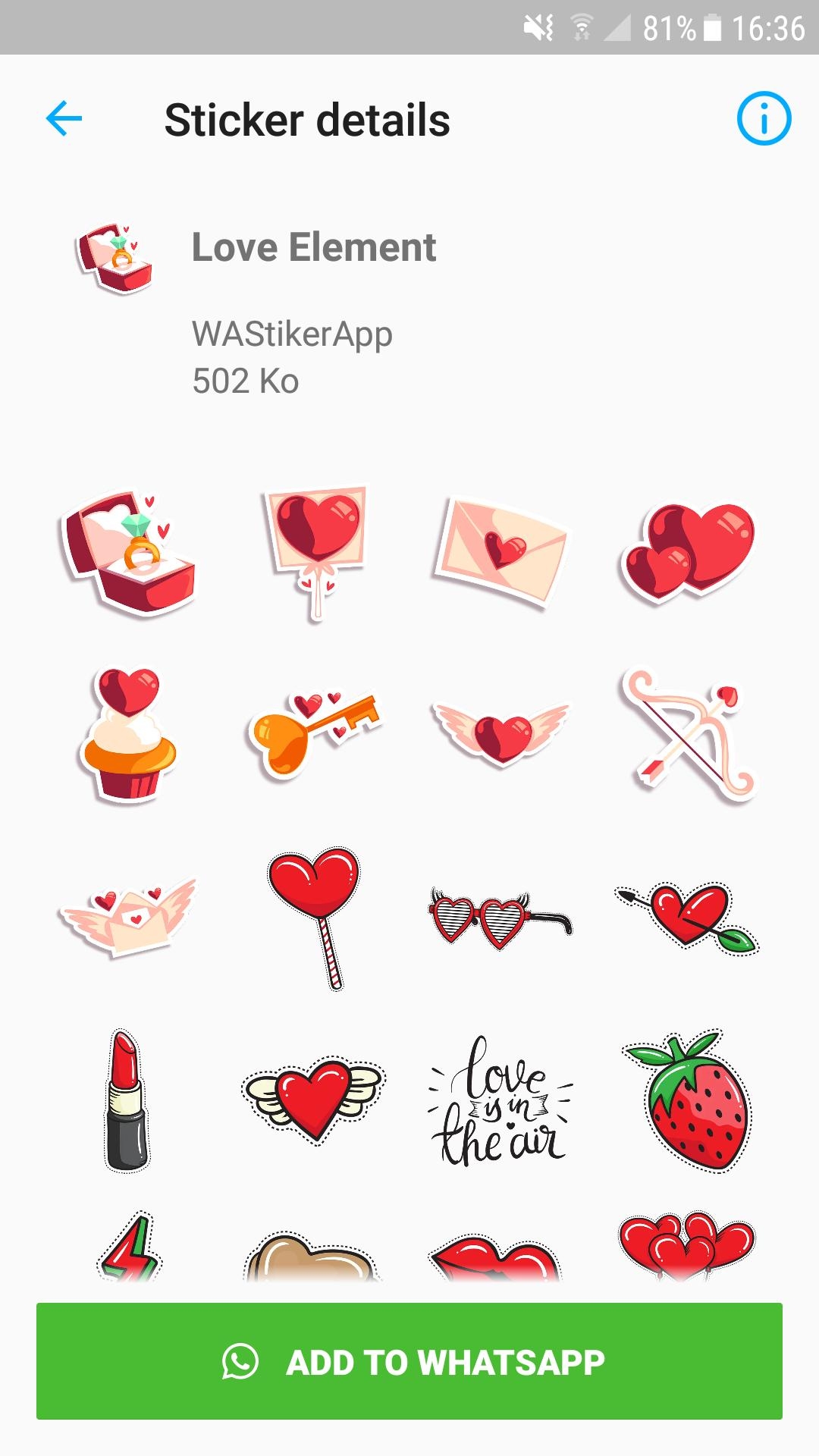Preview the heart-shaped sunglasses sticker
Image resolution: width=819 pixels, height=1456 pixels.
coord(500,918)
